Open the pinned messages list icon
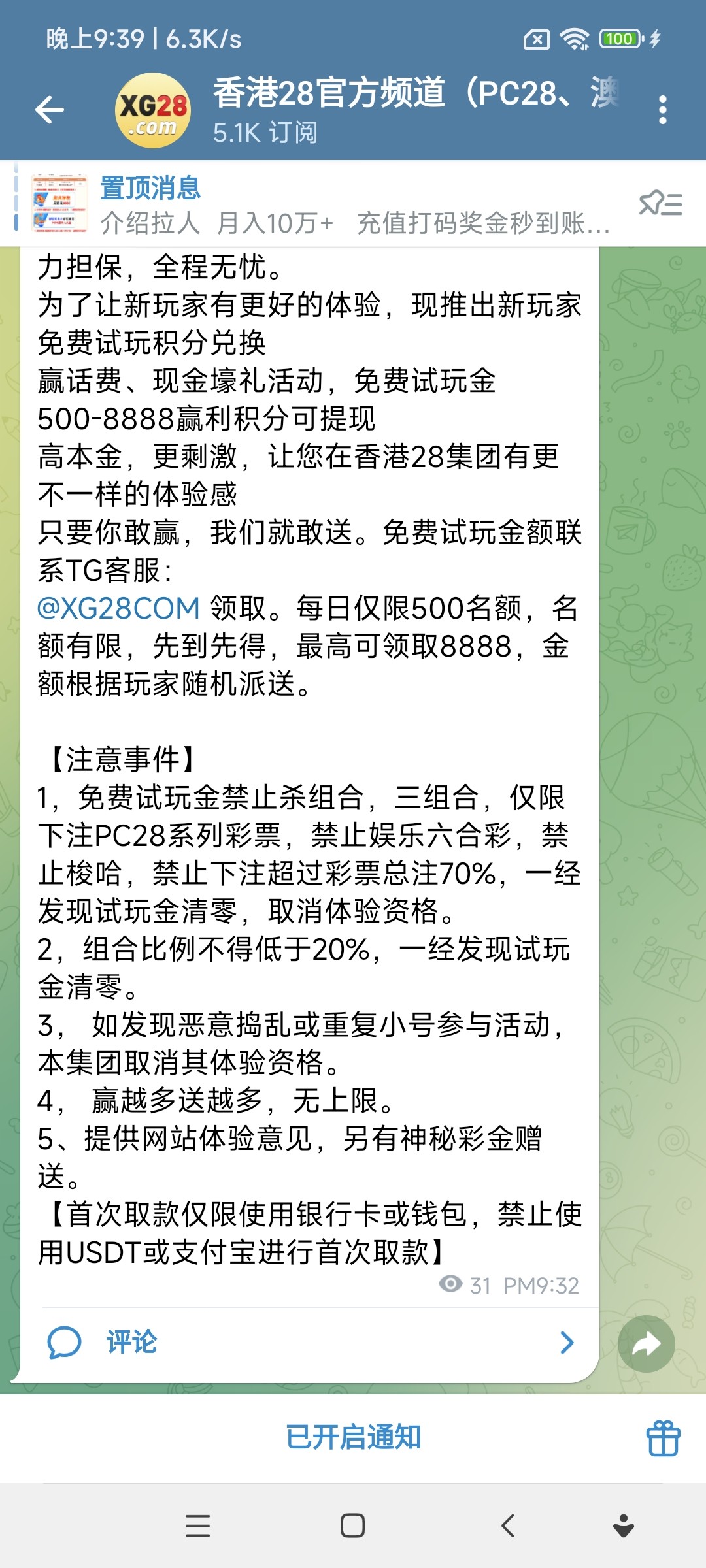This screenshot has width=706, height=1568. tap(661, 204)
